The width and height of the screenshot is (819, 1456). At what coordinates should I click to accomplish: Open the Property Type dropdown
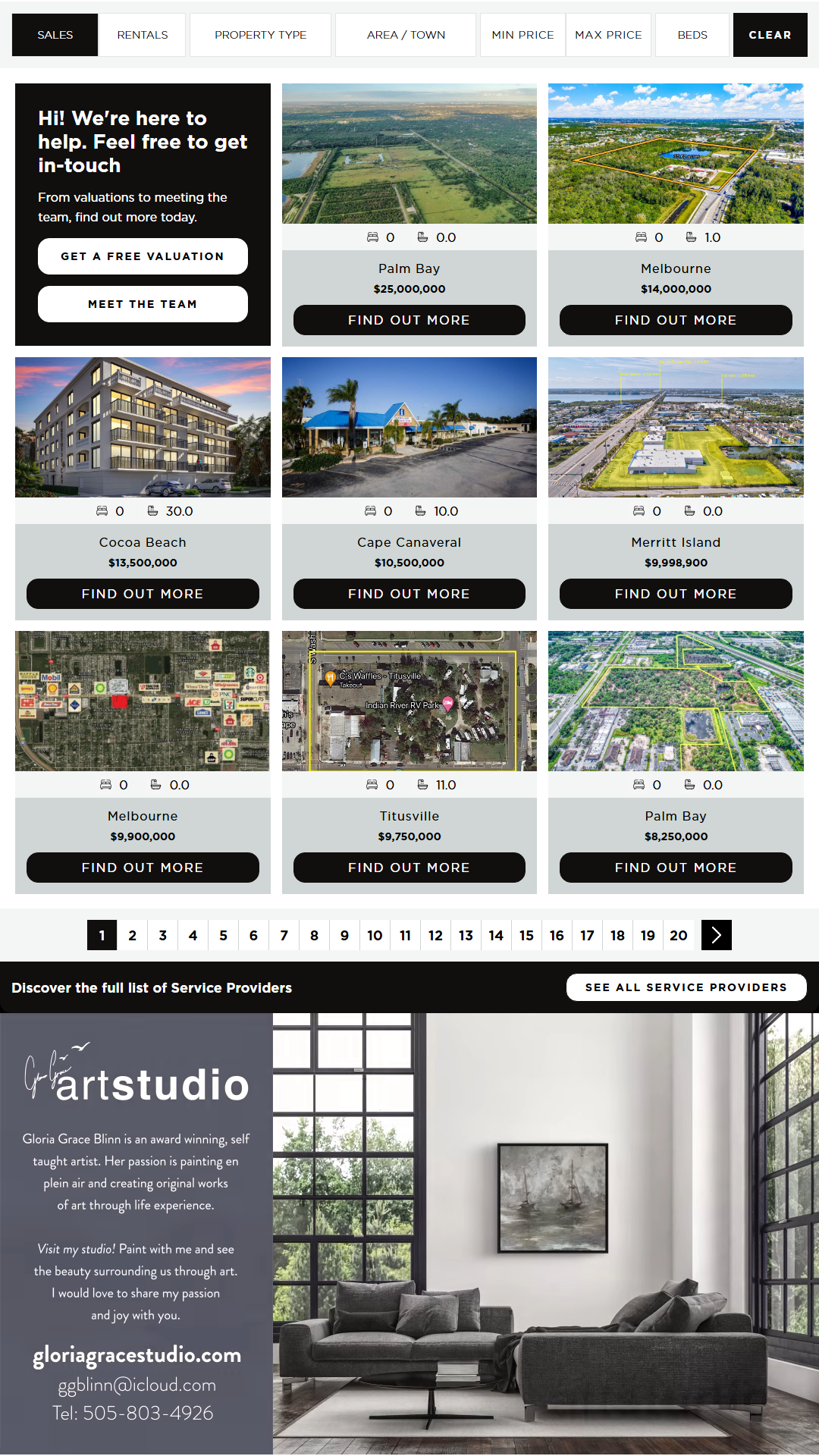[260, 35]
